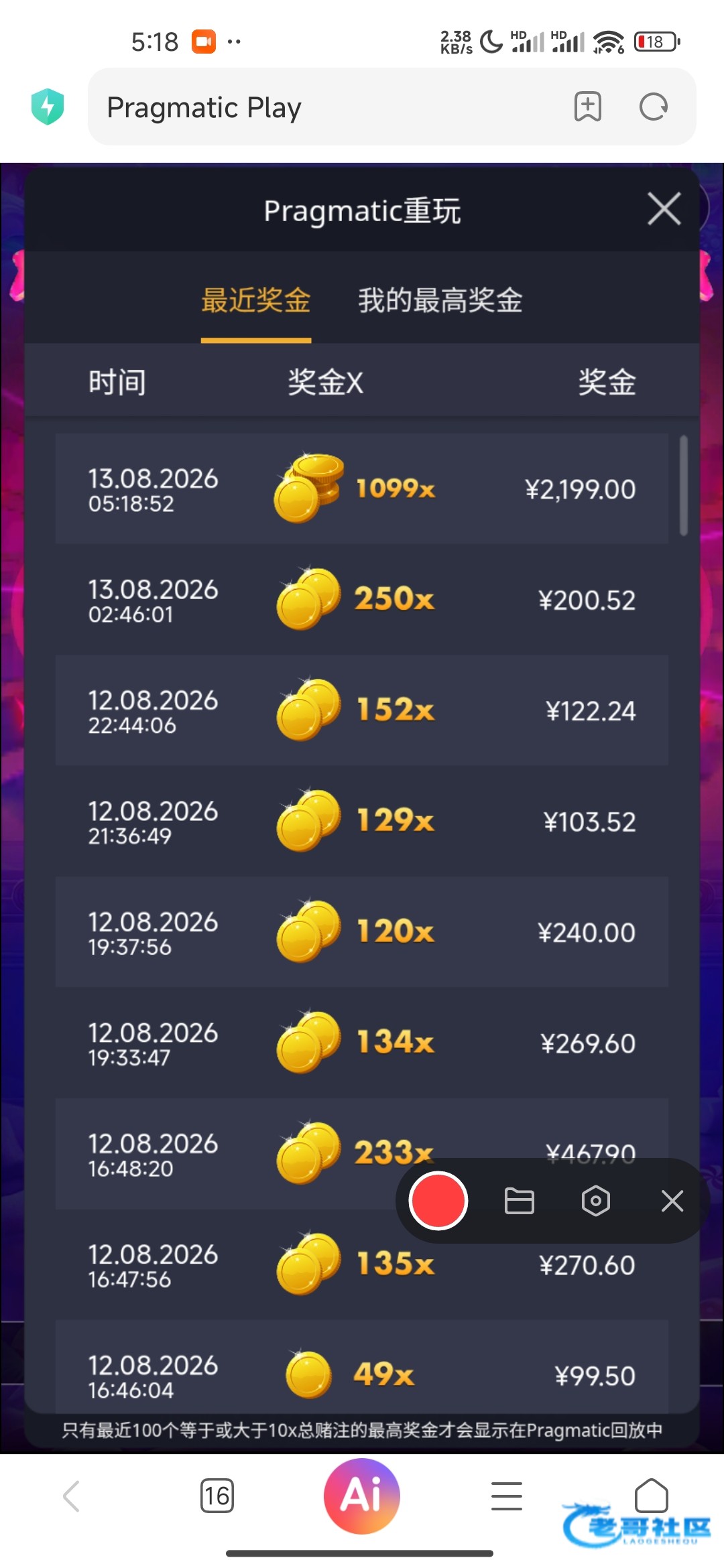This screenshot has height=1568, width=724.
Task: Open the 250x replay from 02:46:01
Action: pos(362,600)
